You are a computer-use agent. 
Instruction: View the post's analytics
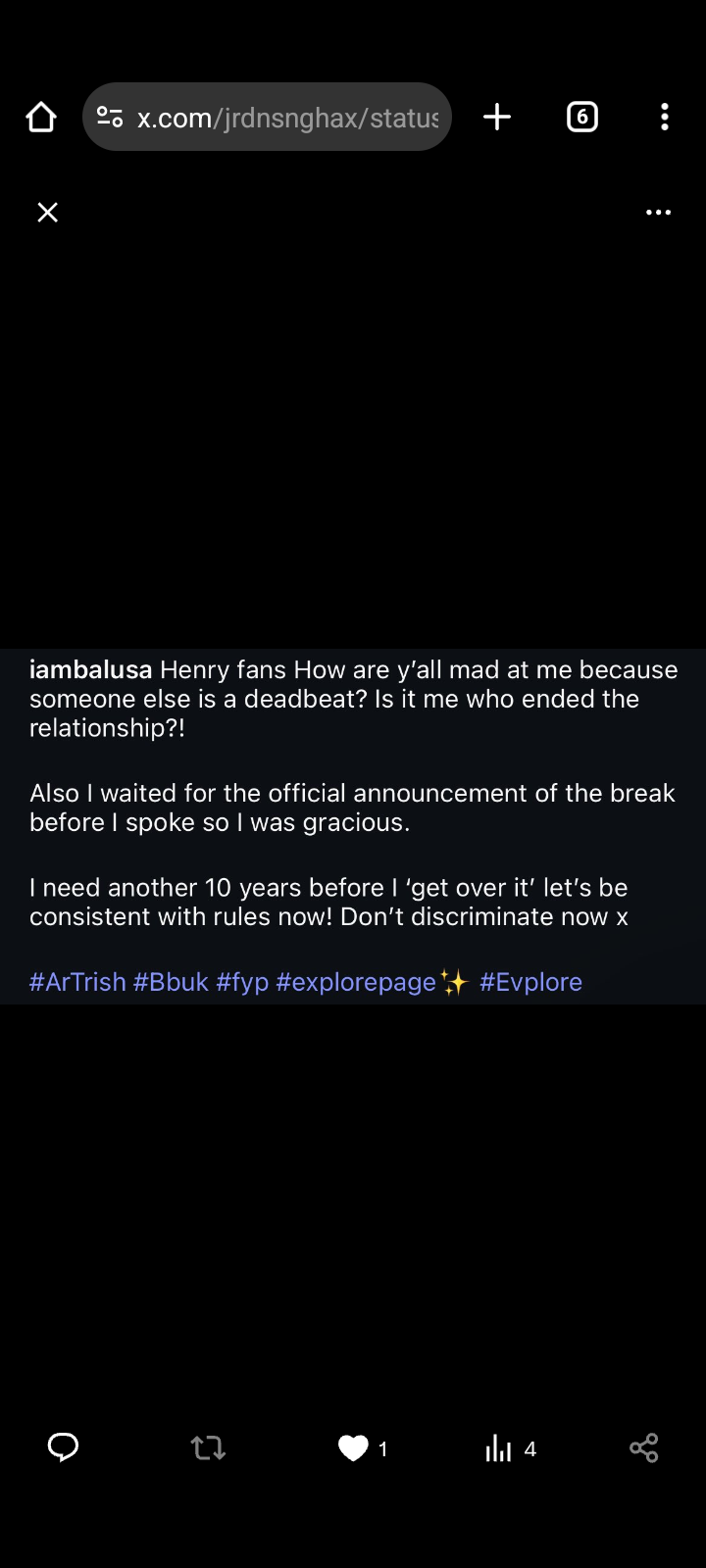point(499,1447)
